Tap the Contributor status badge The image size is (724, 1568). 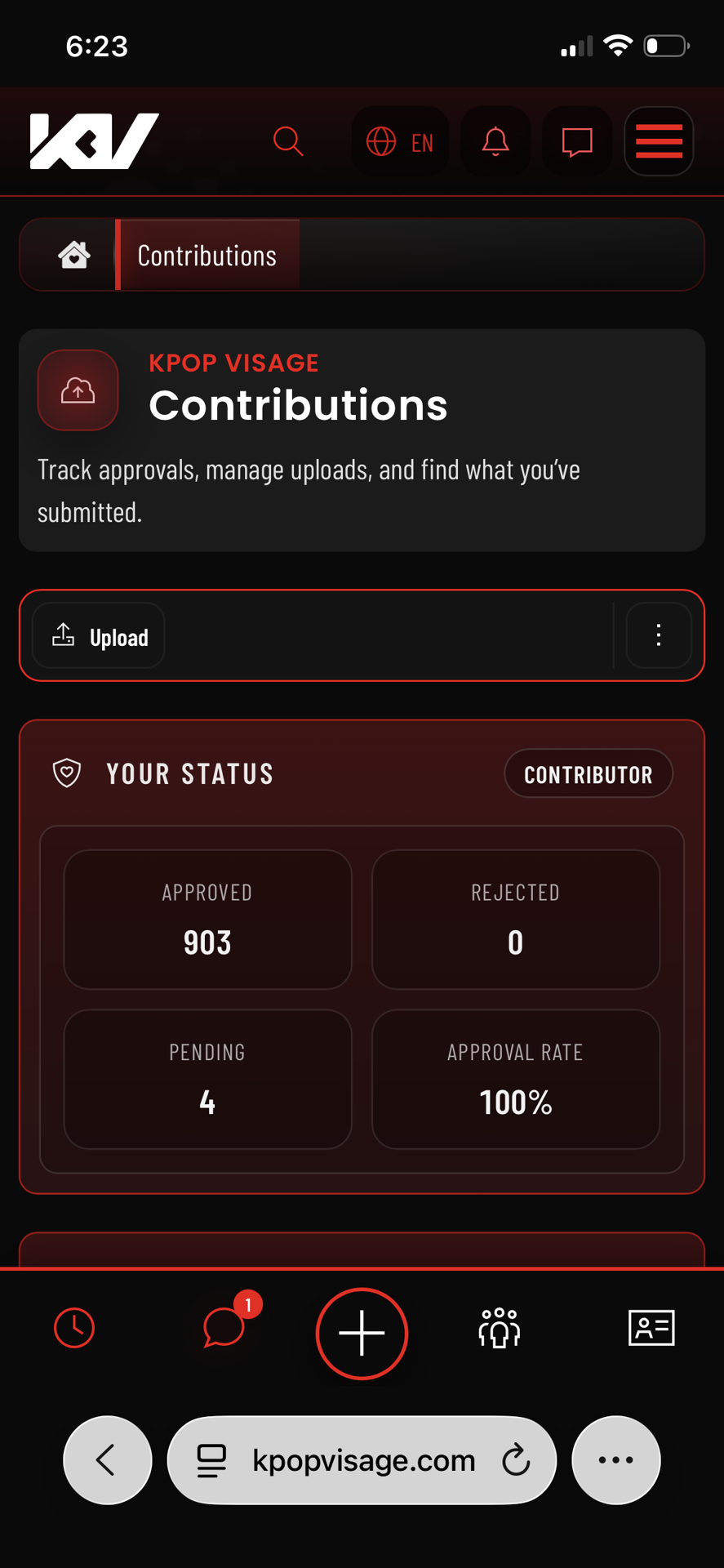click(589, 773)
